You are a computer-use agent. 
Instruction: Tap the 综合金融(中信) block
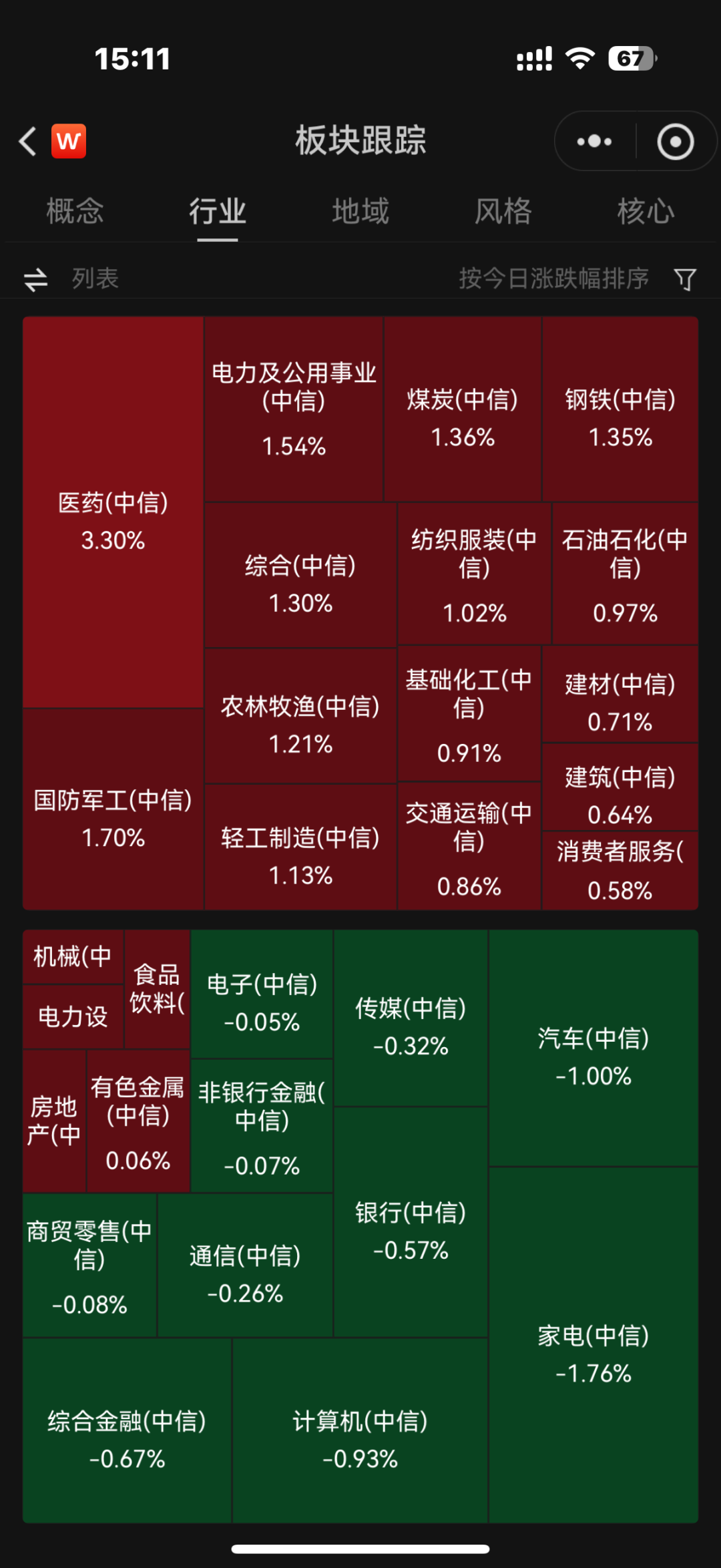click(x=127, y=1431)
